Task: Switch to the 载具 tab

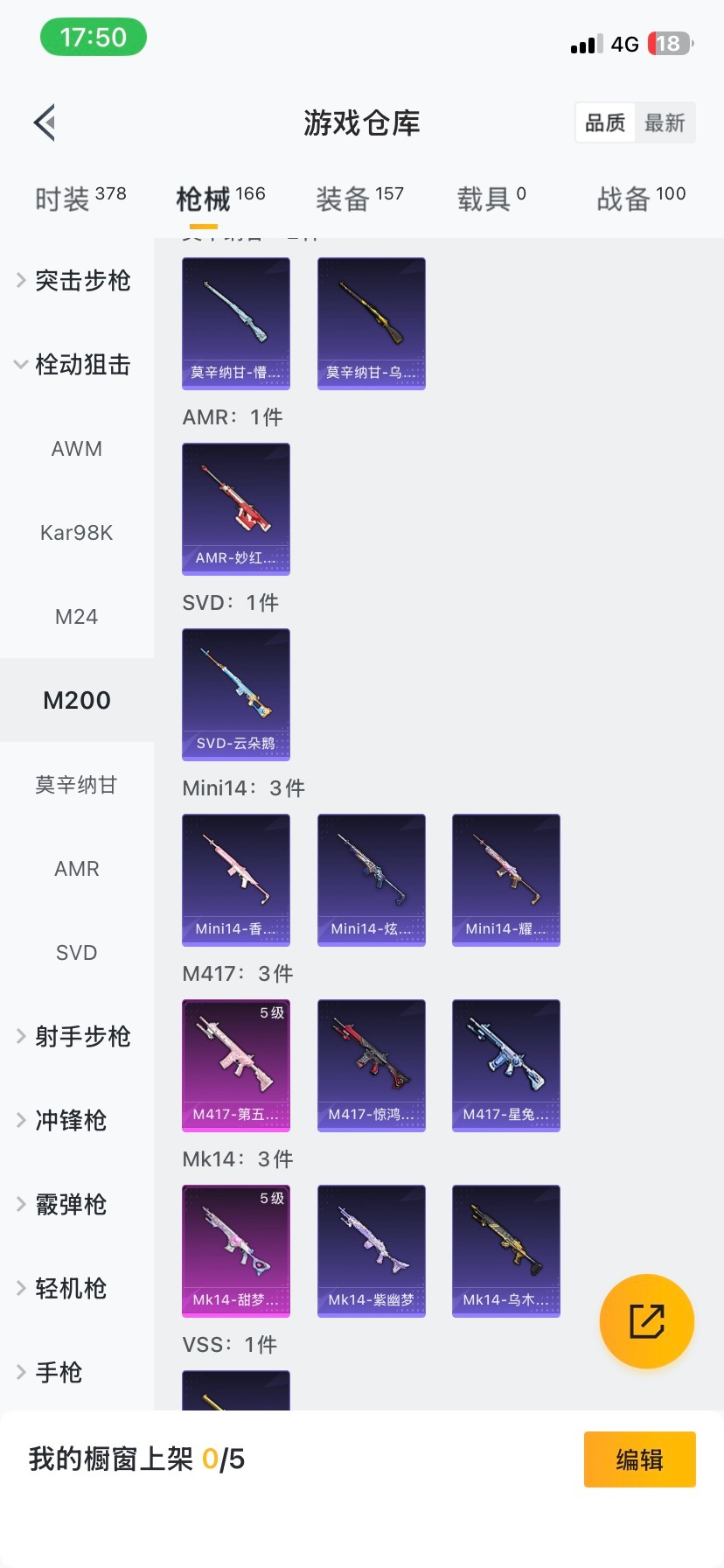Action: point(491,199)
